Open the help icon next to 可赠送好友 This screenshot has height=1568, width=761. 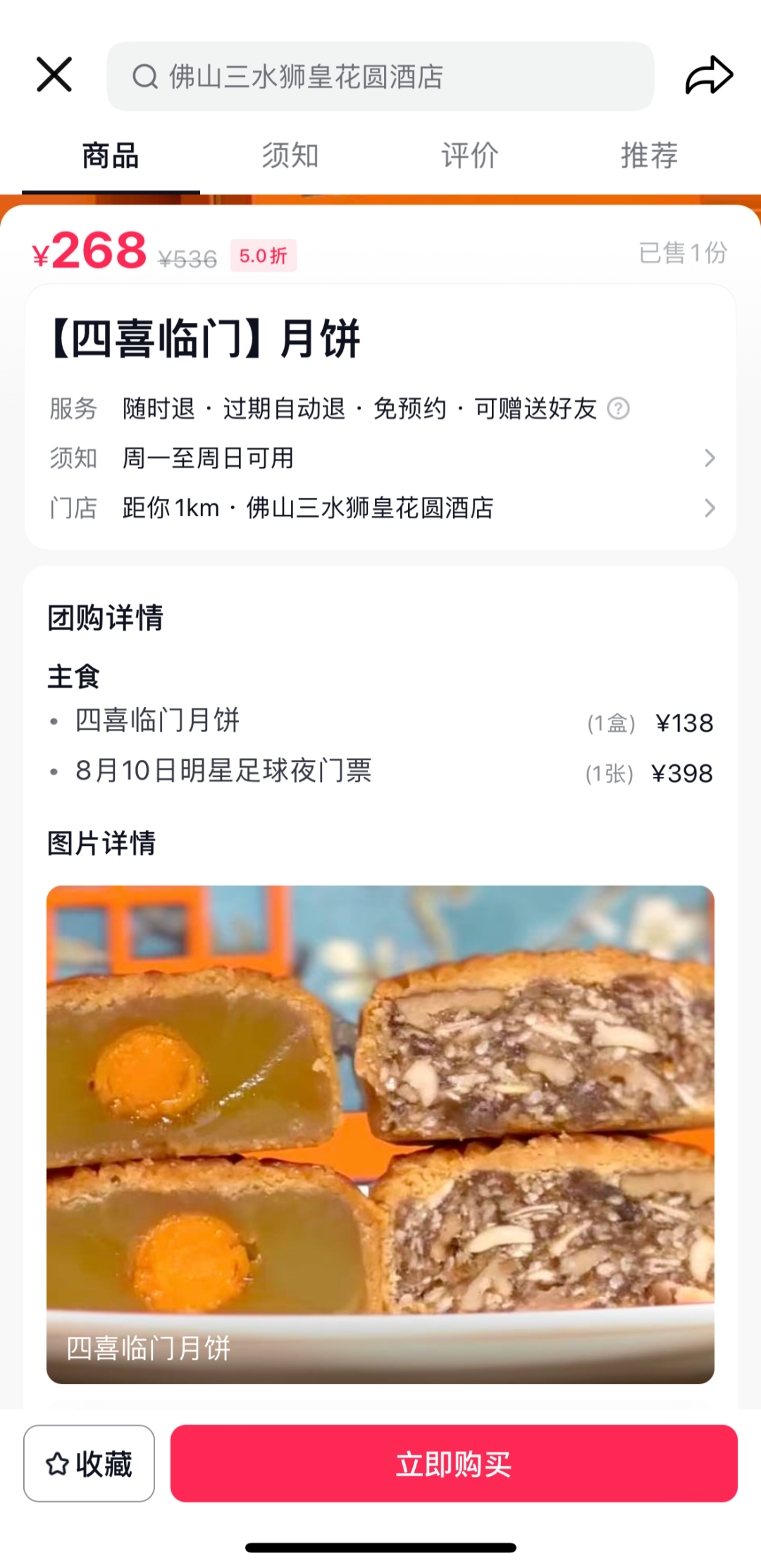point(618,408)
